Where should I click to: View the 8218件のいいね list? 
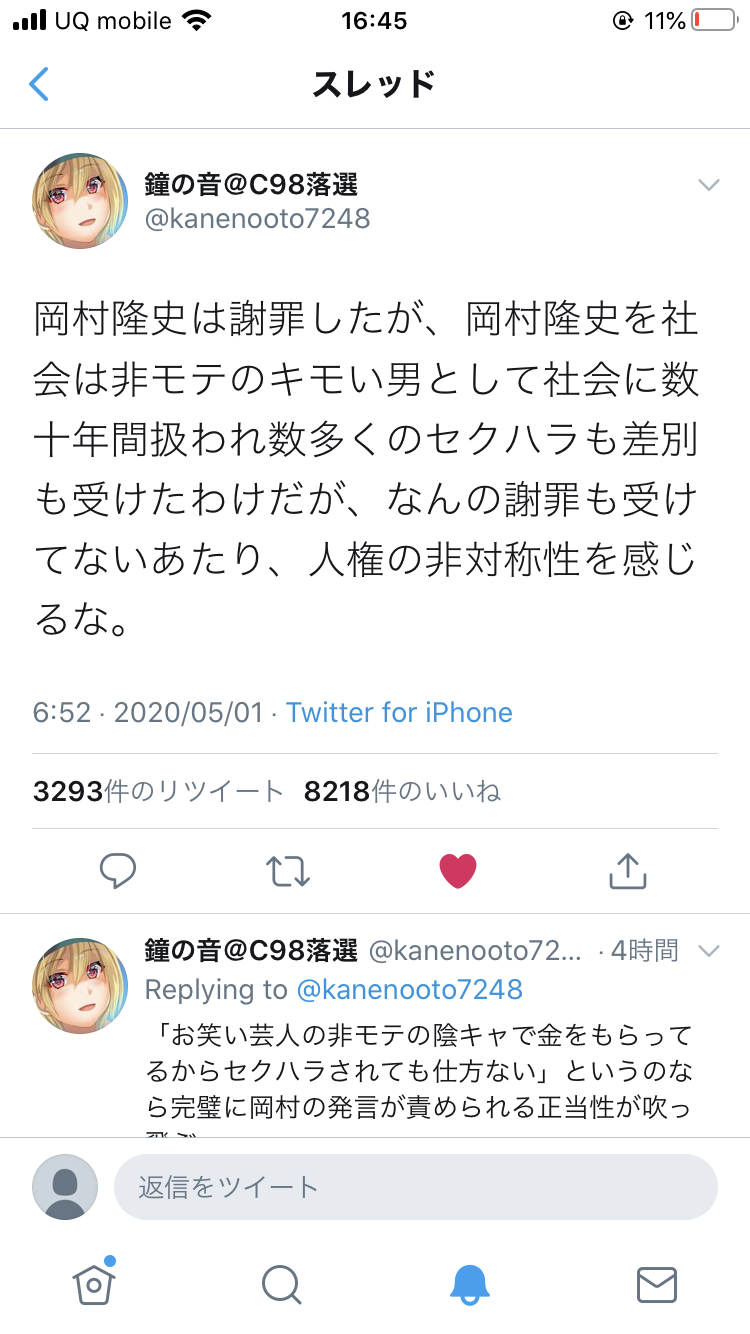point(402,791)
